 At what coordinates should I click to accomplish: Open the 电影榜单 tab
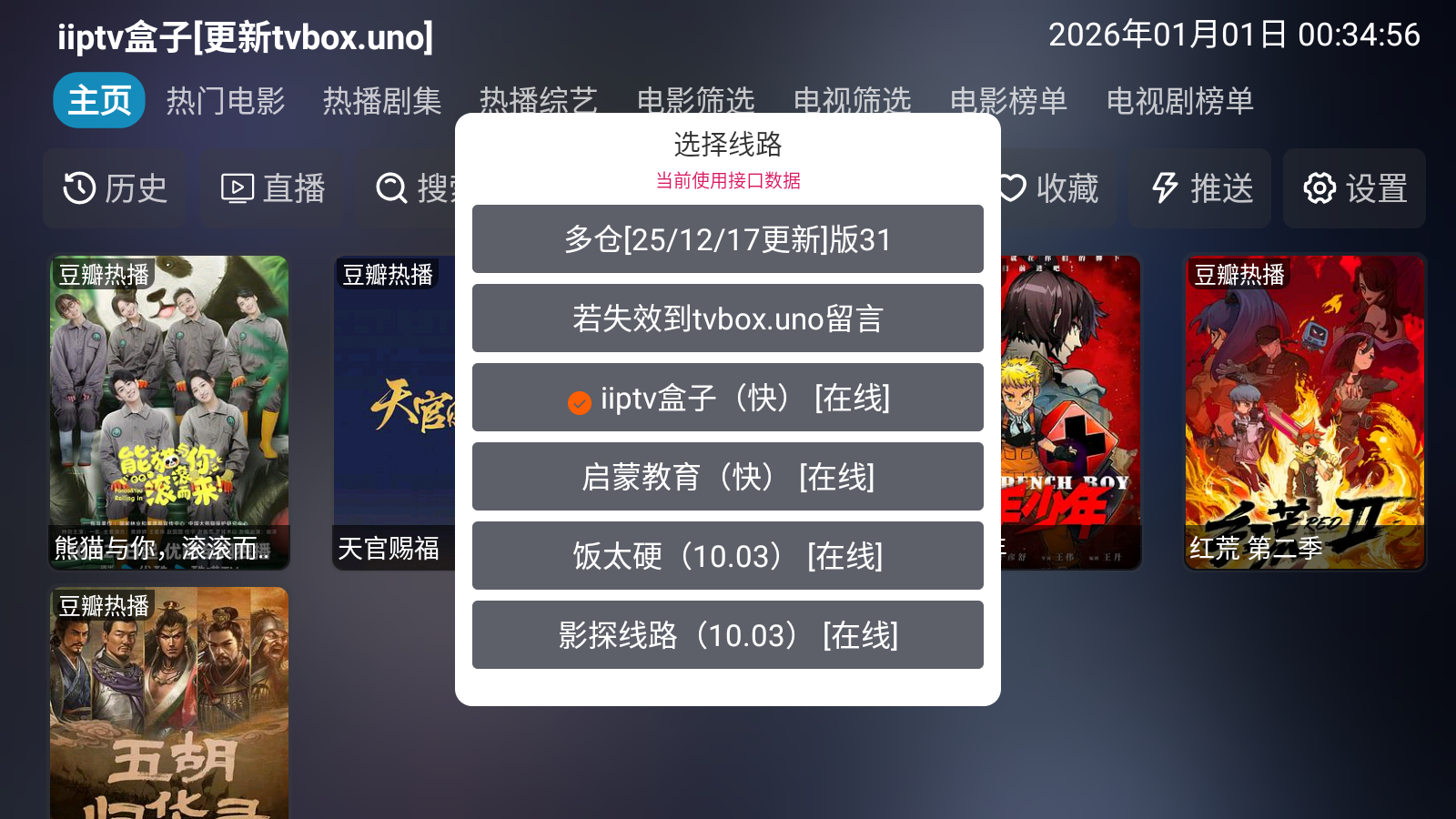1007,100
